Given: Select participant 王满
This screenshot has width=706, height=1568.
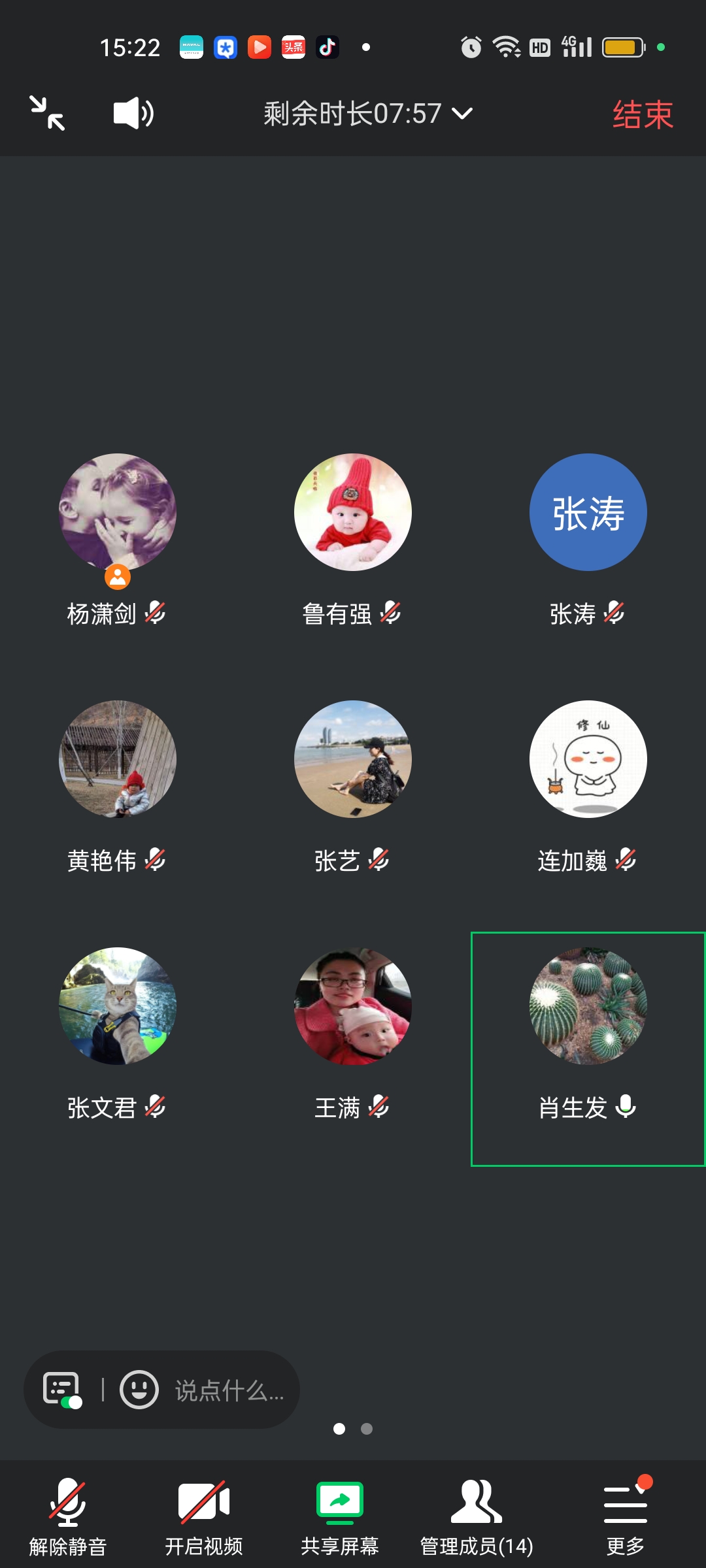Looking at the screenshot, I should 353,1006.
